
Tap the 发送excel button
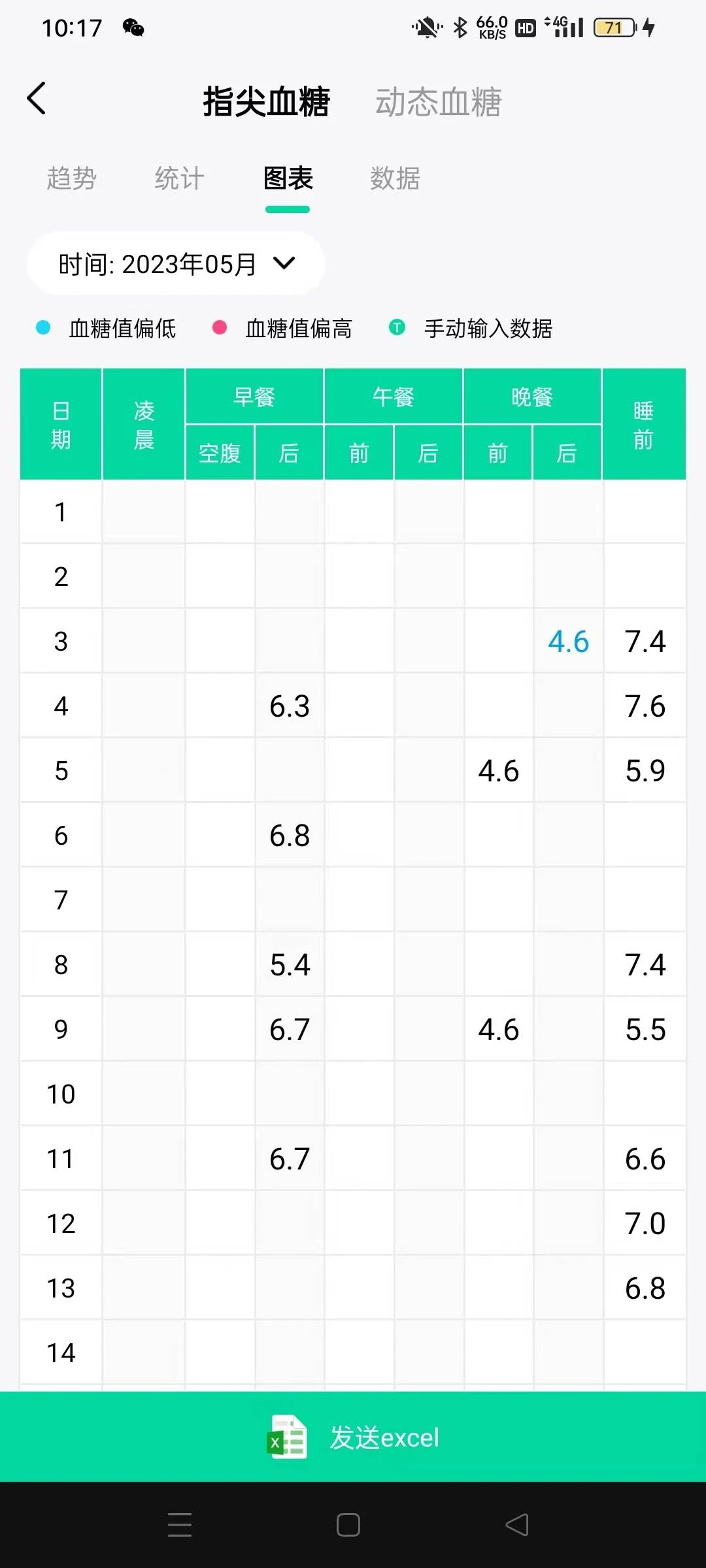(x=353, y=1437)
